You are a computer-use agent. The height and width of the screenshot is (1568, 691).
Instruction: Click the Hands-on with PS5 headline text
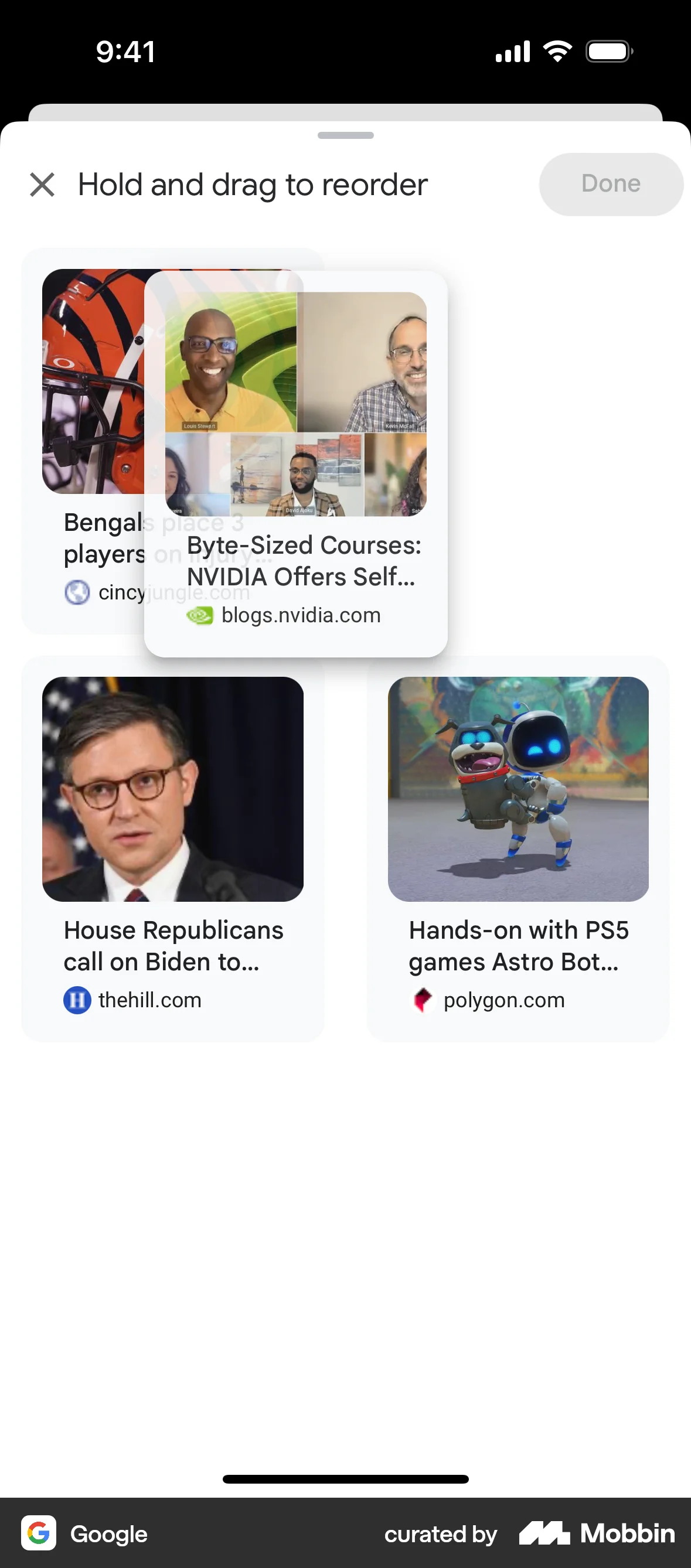pos(519,945)
